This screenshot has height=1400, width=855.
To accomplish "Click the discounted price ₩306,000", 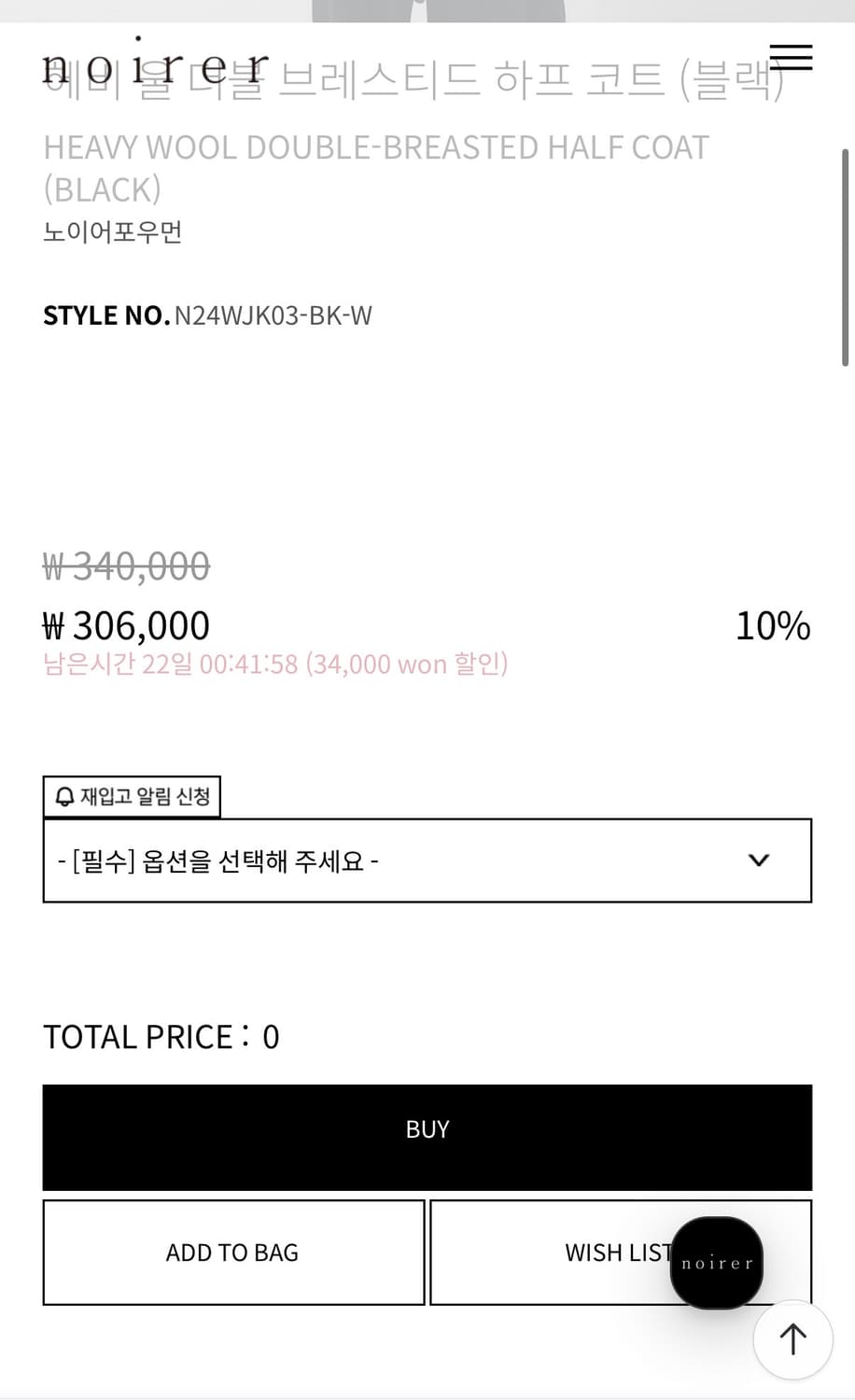I will [x=126, y=624].
